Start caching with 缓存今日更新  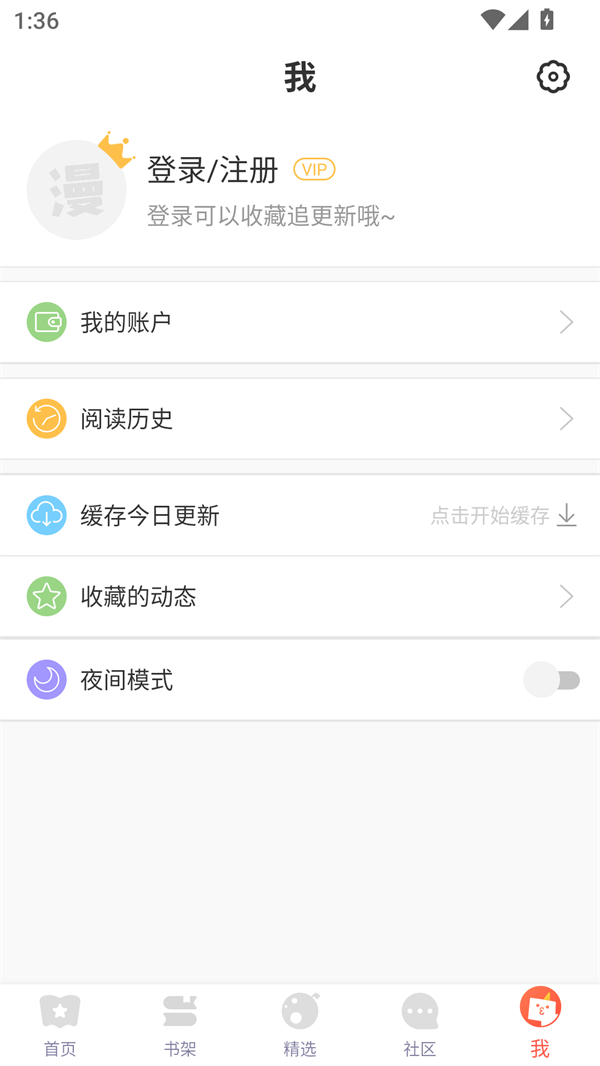pos(300,515)
